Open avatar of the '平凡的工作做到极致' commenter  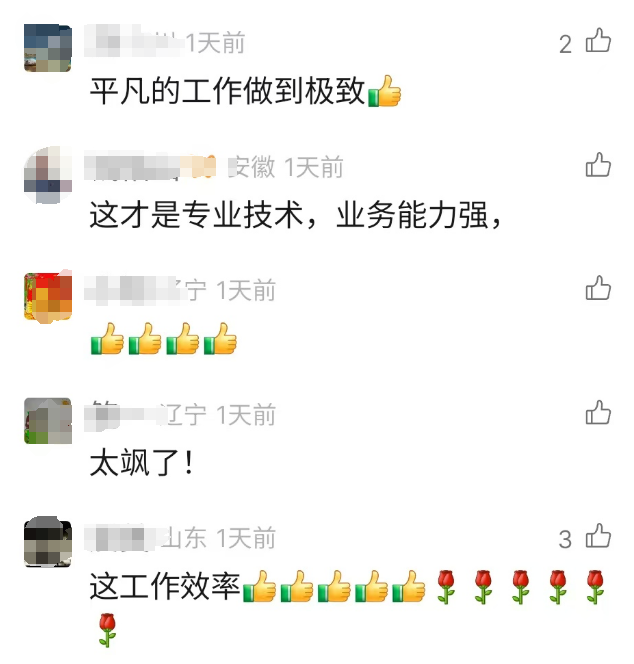pos(47,48)
